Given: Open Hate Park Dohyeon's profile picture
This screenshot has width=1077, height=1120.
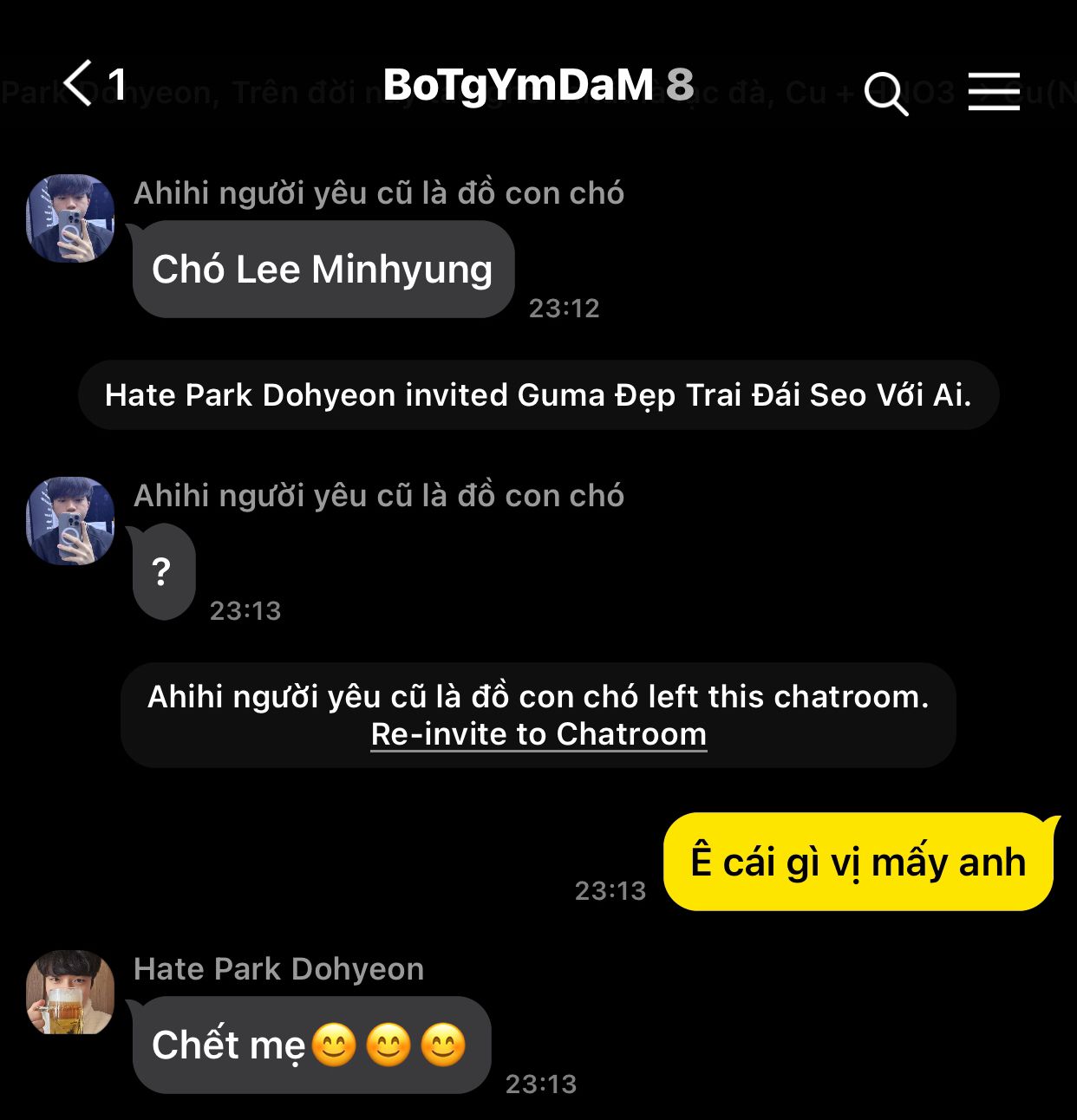Looking at the screenshot, I should (x=70, y=993).
